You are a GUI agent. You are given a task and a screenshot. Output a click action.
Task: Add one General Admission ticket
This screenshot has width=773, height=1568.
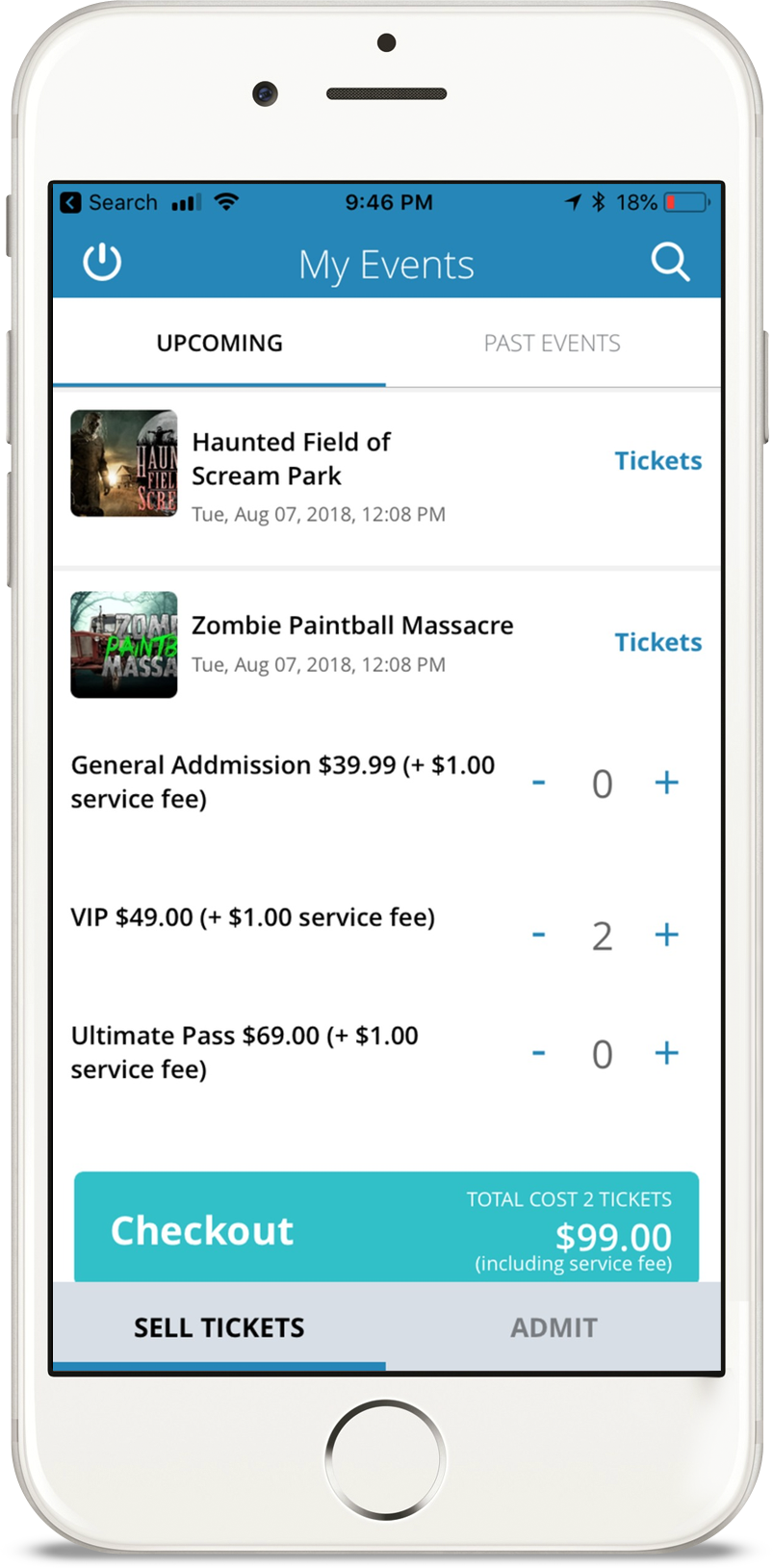pos(666,783)
